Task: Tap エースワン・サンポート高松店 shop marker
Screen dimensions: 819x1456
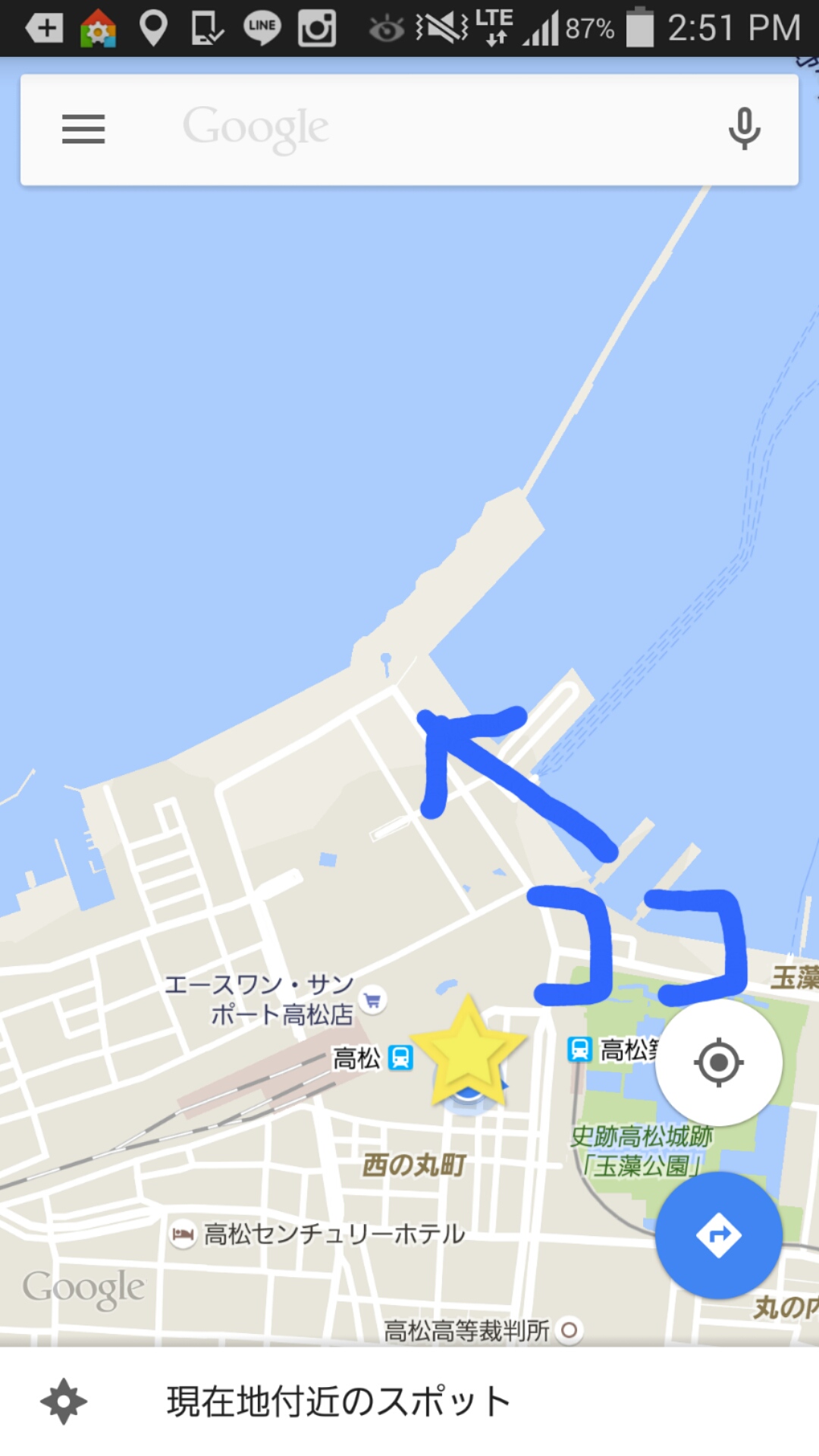Action: [x=372, y=1000]
